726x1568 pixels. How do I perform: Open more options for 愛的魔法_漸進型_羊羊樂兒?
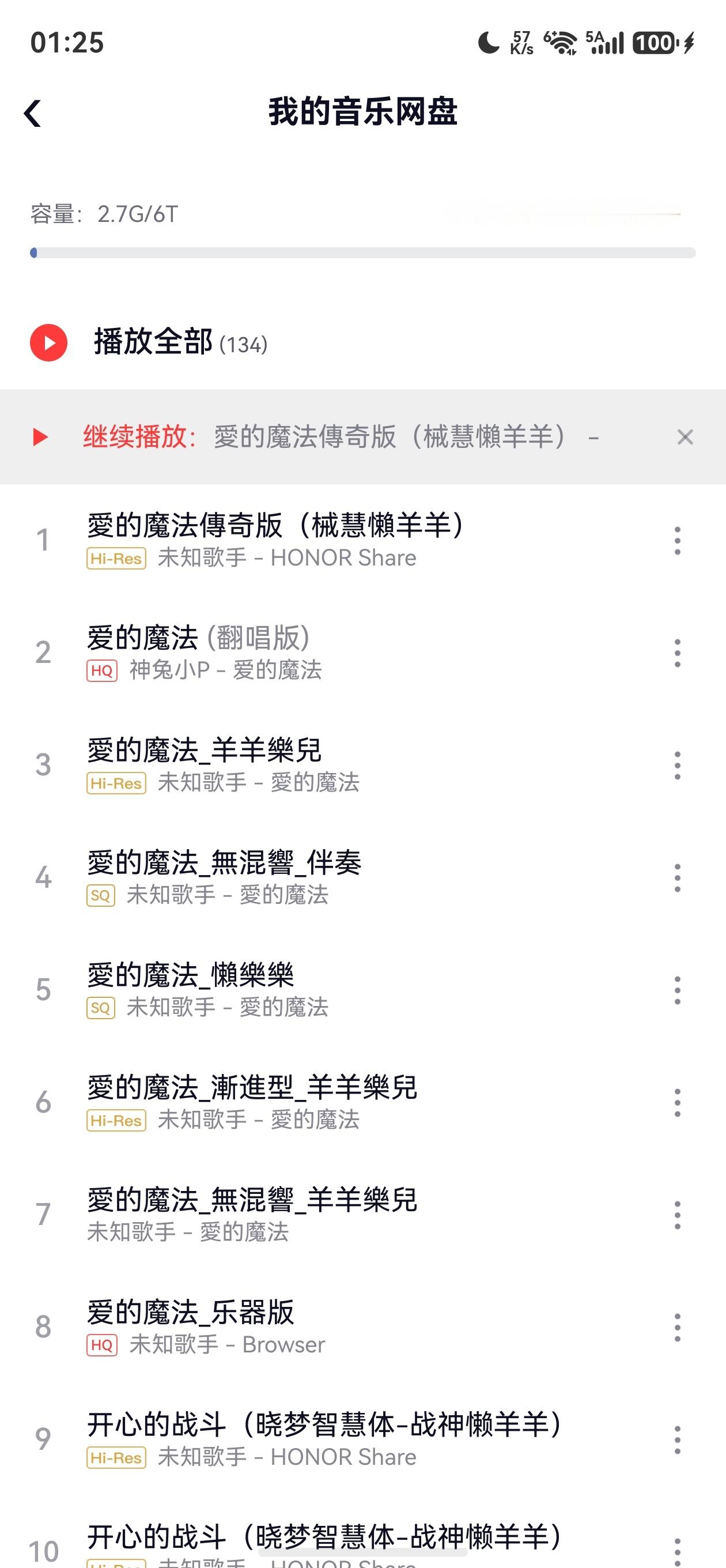(678, 1102)
